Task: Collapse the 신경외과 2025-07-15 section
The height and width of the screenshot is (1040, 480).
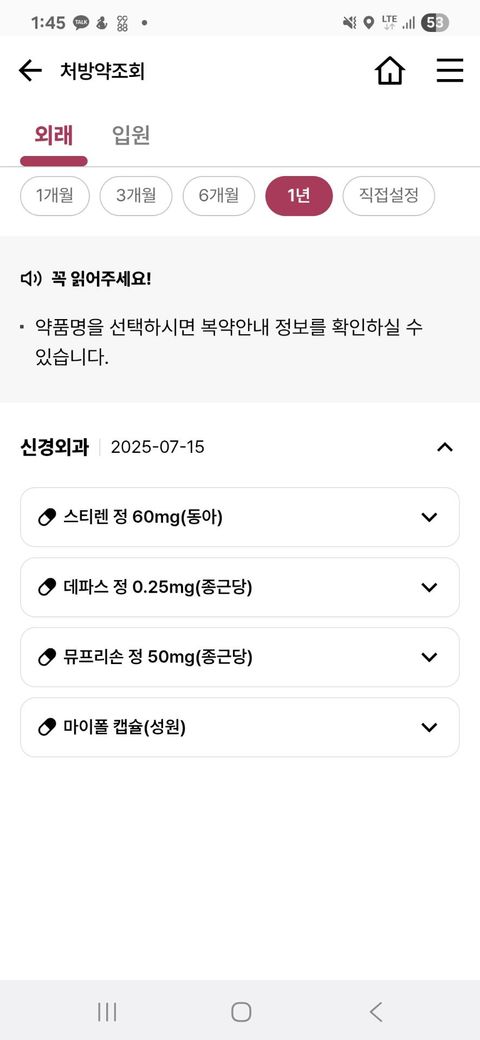Action: [x=445, y=447]
